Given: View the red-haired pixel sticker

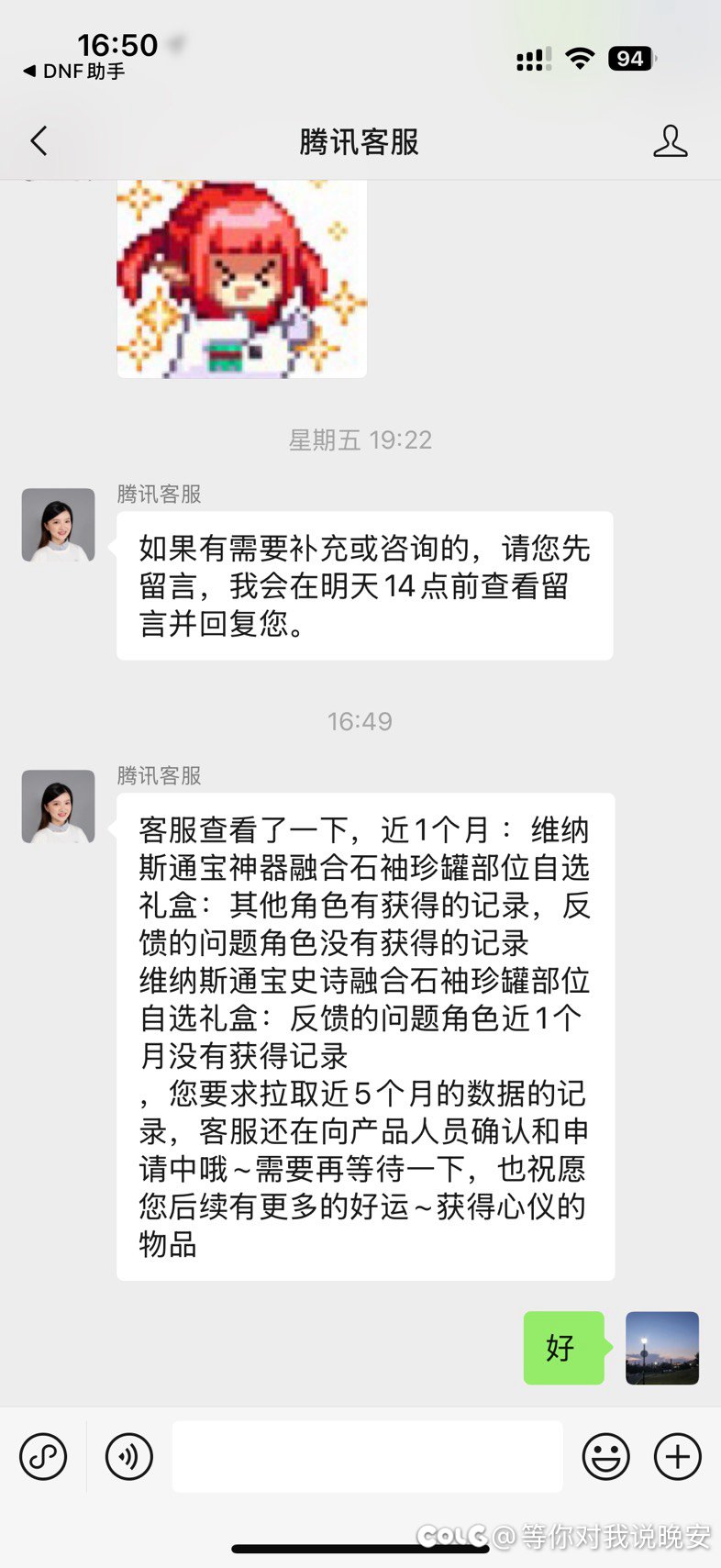Looking at the screenshot, I should 242,279.
